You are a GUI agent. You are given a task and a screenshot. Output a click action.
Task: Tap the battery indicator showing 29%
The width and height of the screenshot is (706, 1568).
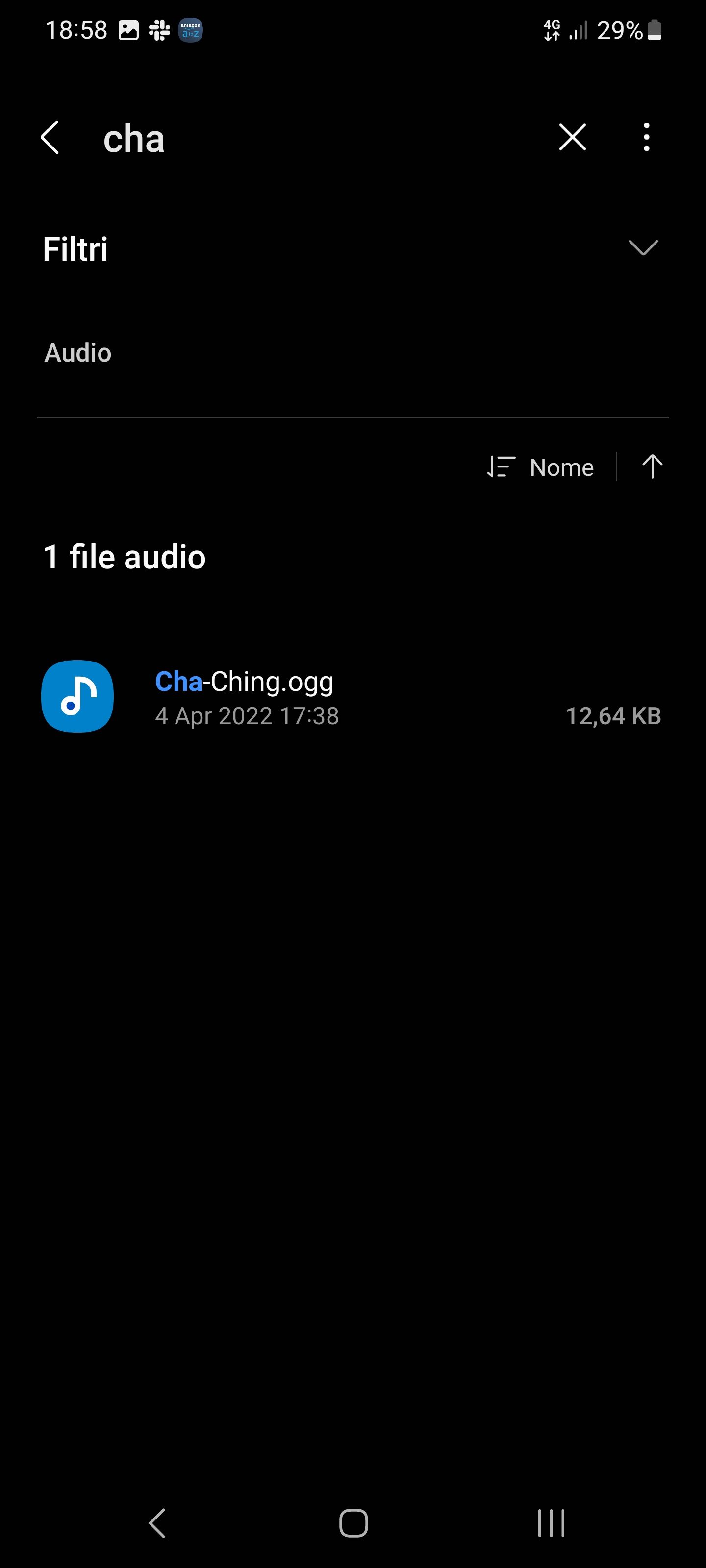628,30
